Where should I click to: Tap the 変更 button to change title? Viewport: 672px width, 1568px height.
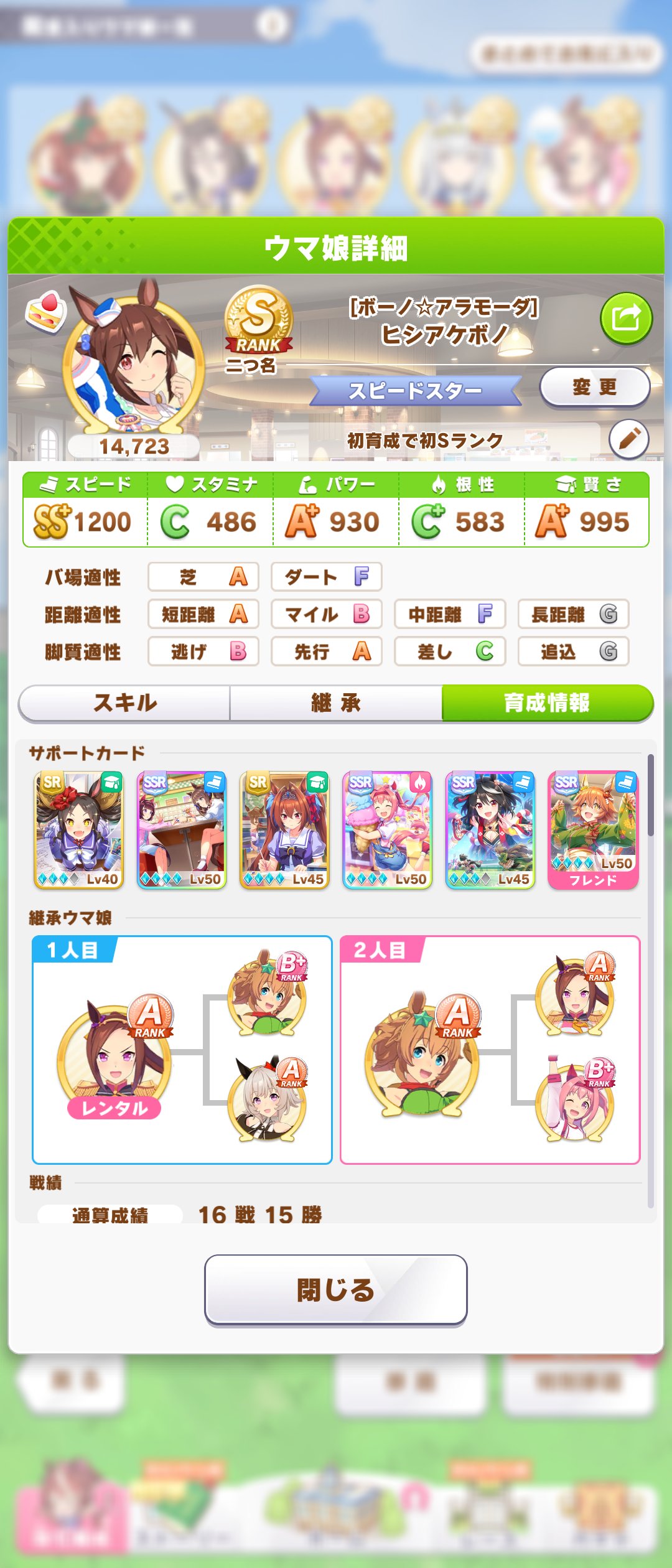pyautogui.click(x=594, y=387)
